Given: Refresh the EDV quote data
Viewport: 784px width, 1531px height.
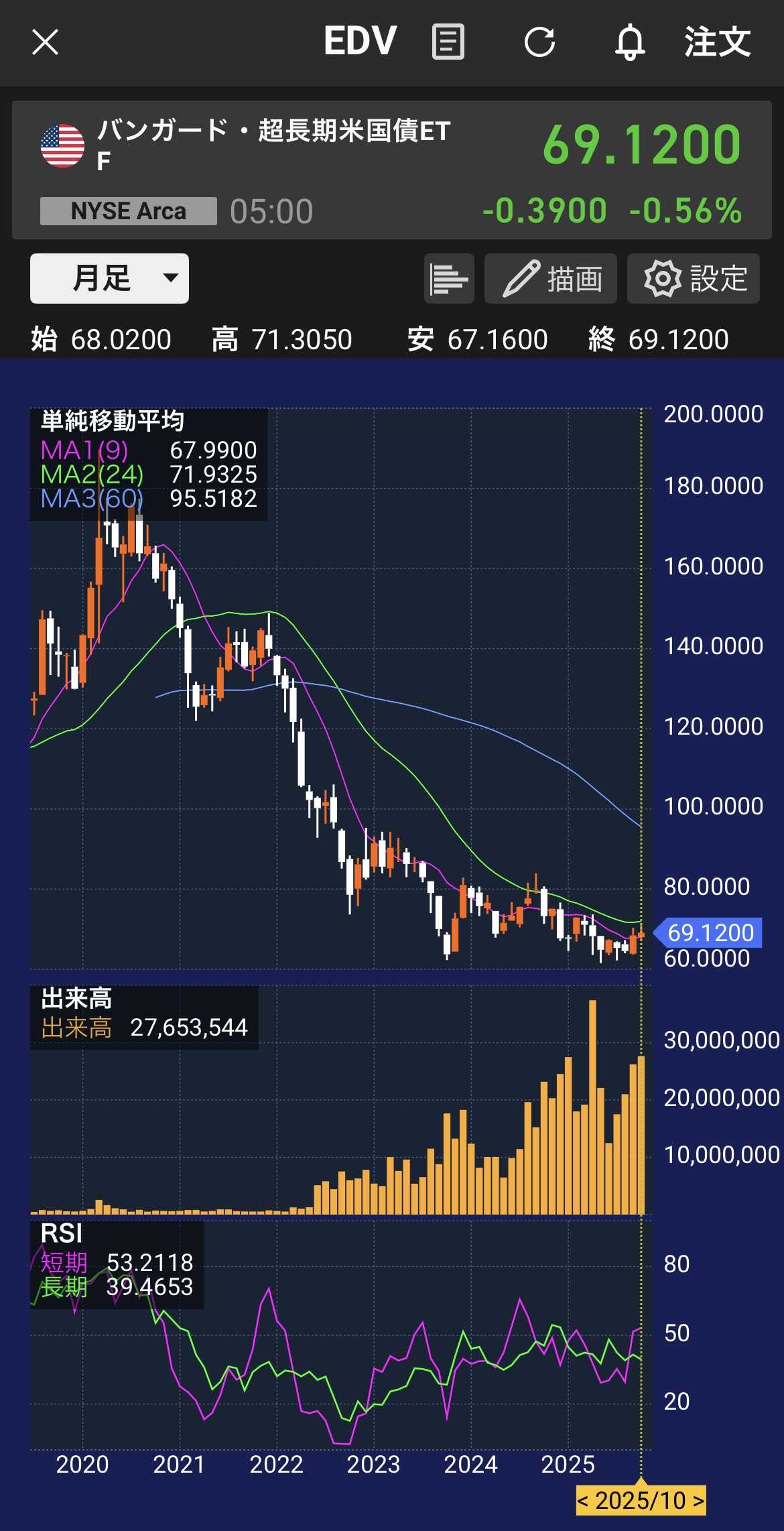Looking at the screenshot, I should click(539, 42).
